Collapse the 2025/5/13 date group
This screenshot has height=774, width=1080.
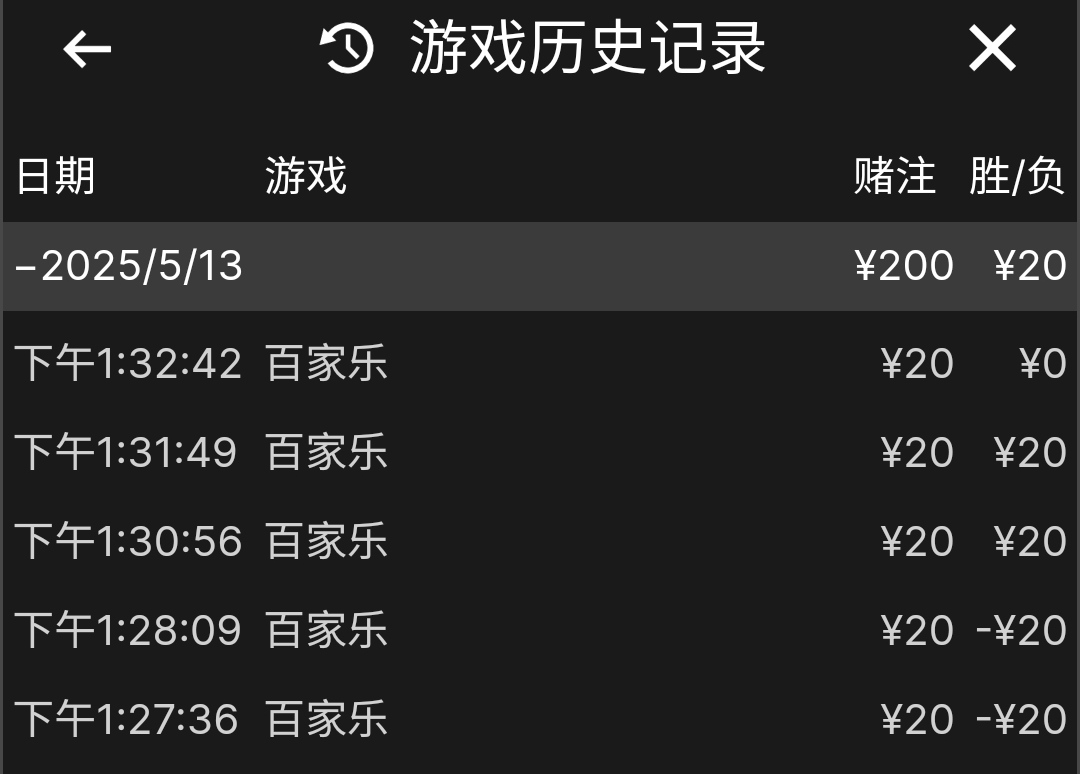(130, 266)
